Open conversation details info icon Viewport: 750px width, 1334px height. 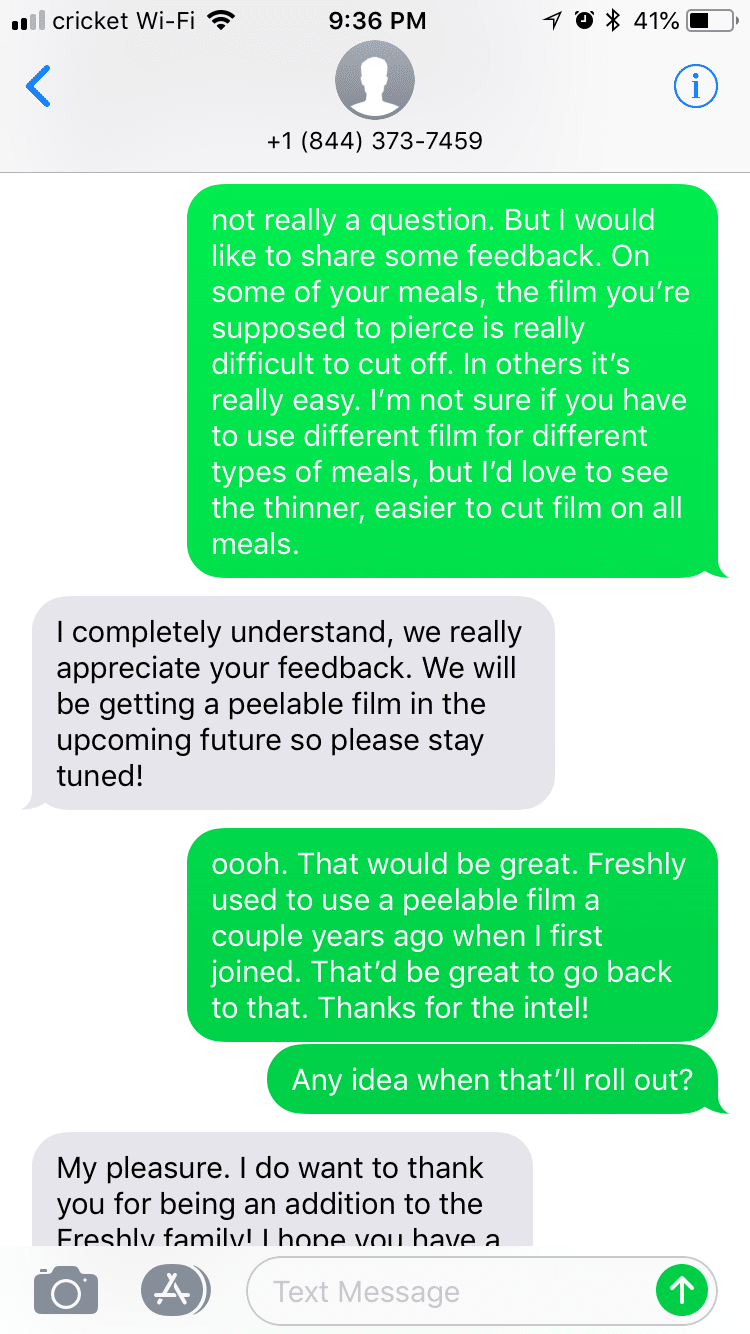[695, 88]
